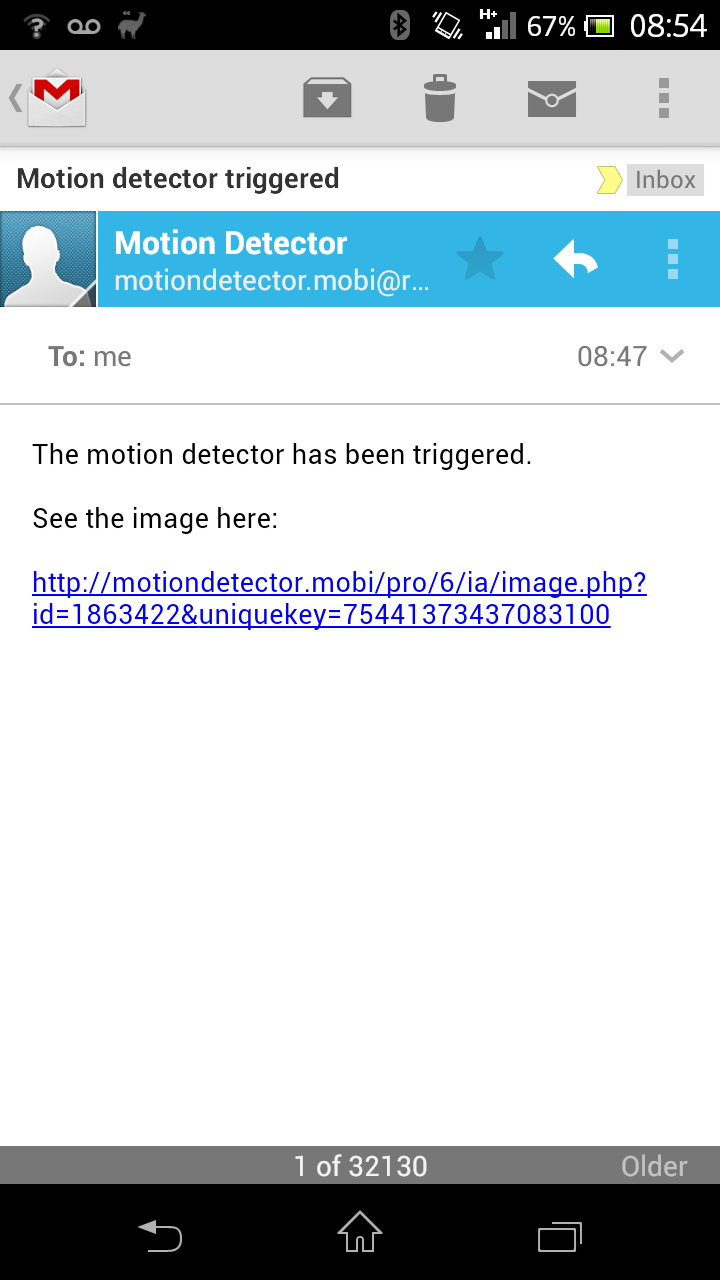The width and height of the screenshot is (720, 1280).
Task: Open Motion Detector sender contact photo
Action: coord(48,259)
